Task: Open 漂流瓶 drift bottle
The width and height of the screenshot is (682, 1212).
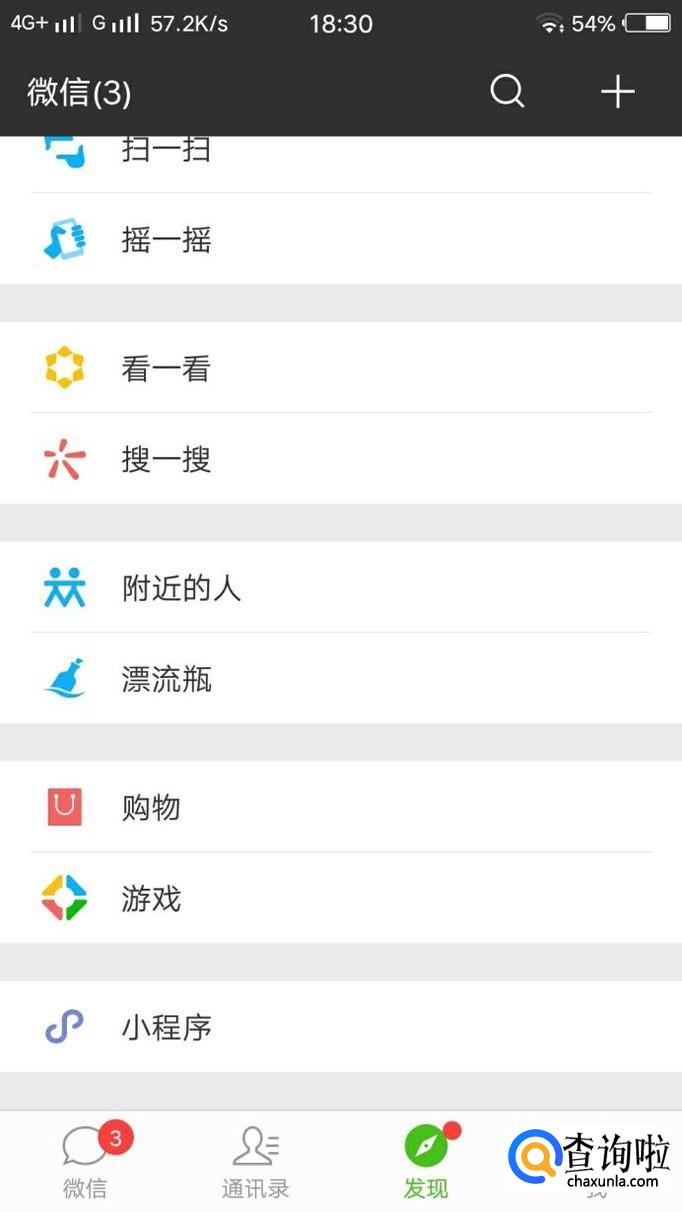Action: tap(340, 679)
